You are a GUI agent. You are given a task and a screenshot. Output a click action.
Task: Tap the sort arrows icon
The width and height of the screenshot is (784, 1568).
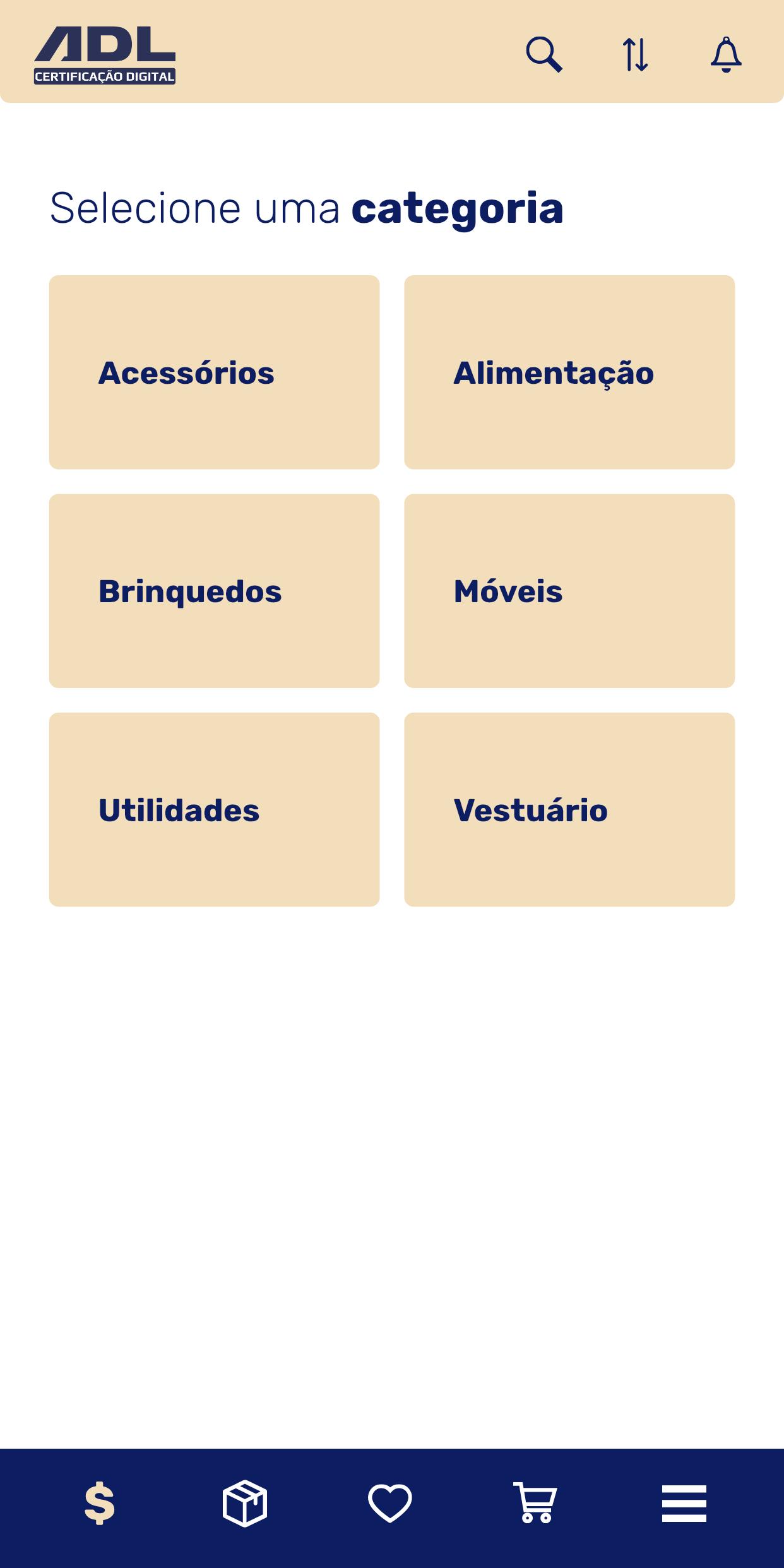click(635, 55)
